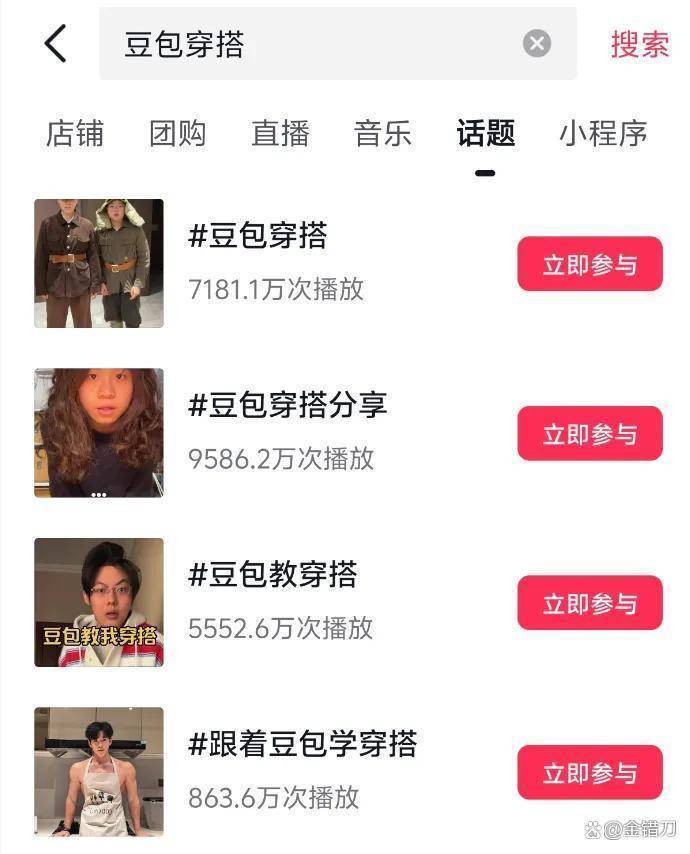Tap the red 搜索 button

point(640,44)
